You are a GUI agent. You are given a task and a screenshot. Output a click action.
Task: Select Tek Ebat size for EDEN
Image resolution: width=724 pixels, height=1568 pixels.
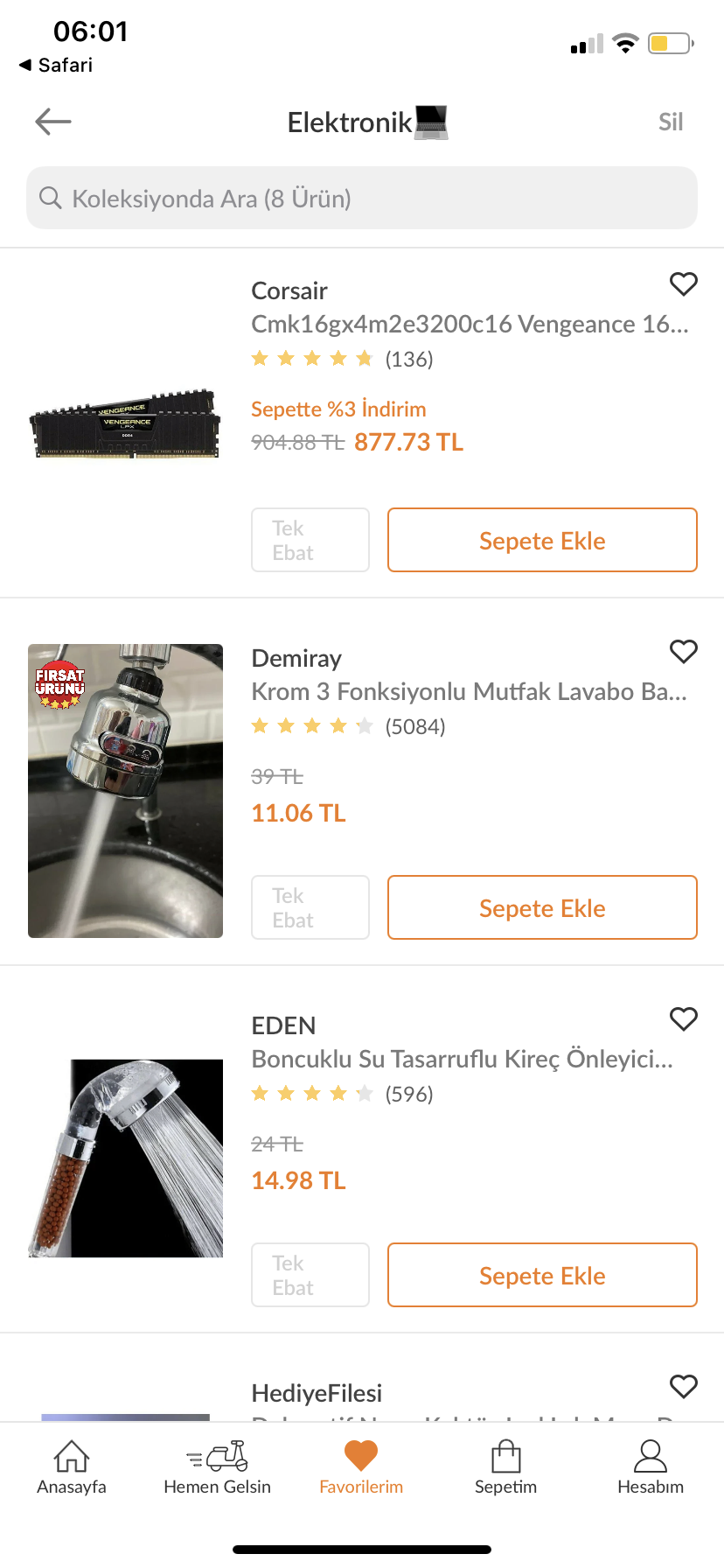pyautogui.click(x=310, y=1276)
